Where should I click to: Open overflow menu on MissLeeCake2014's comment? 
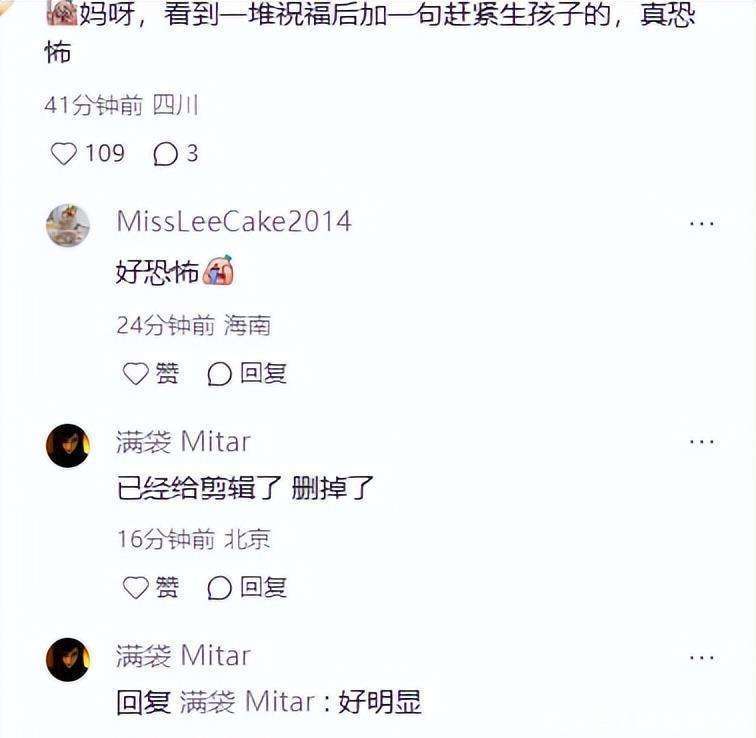pos(702,224)
